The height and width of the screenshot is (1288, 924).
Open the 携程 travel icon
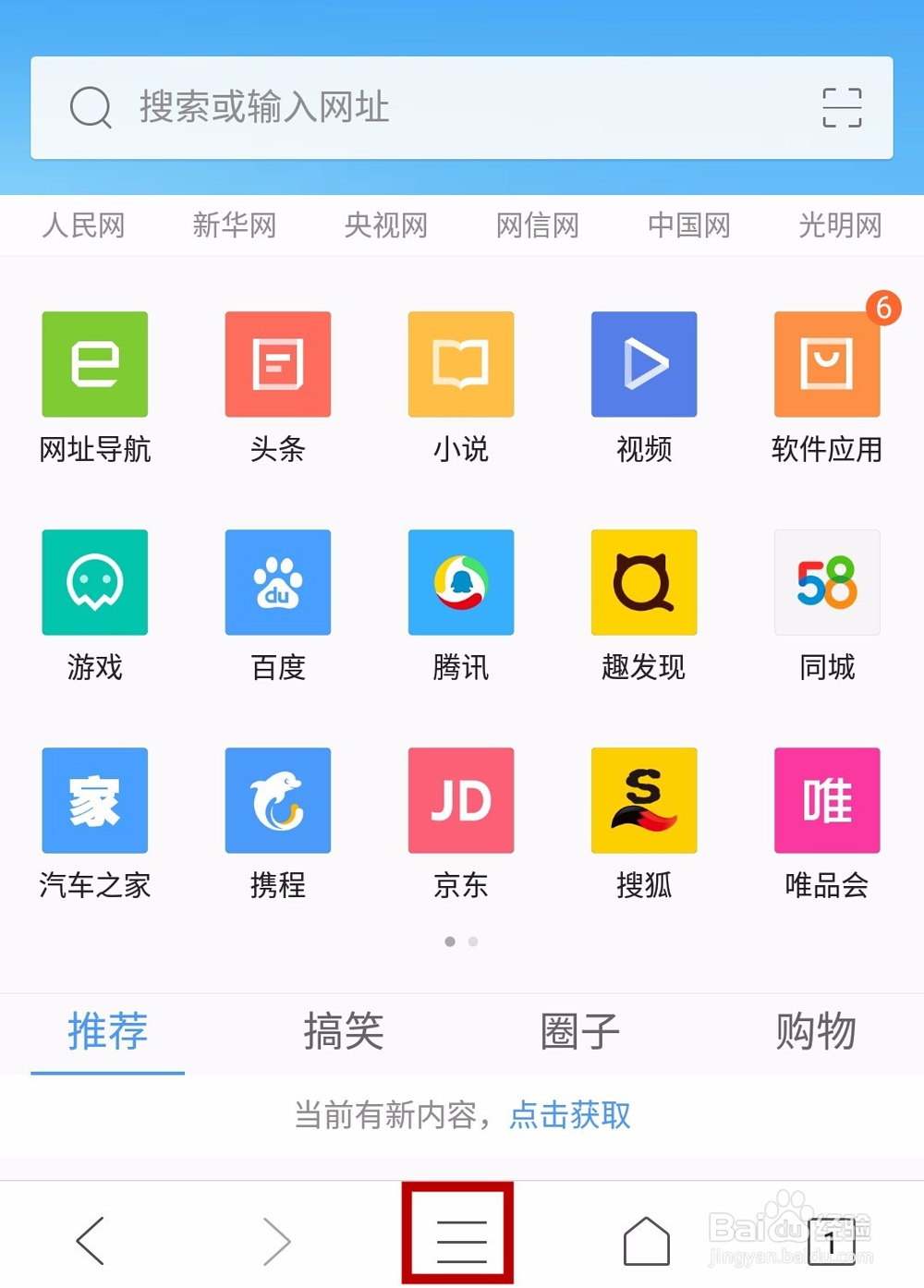276,800
